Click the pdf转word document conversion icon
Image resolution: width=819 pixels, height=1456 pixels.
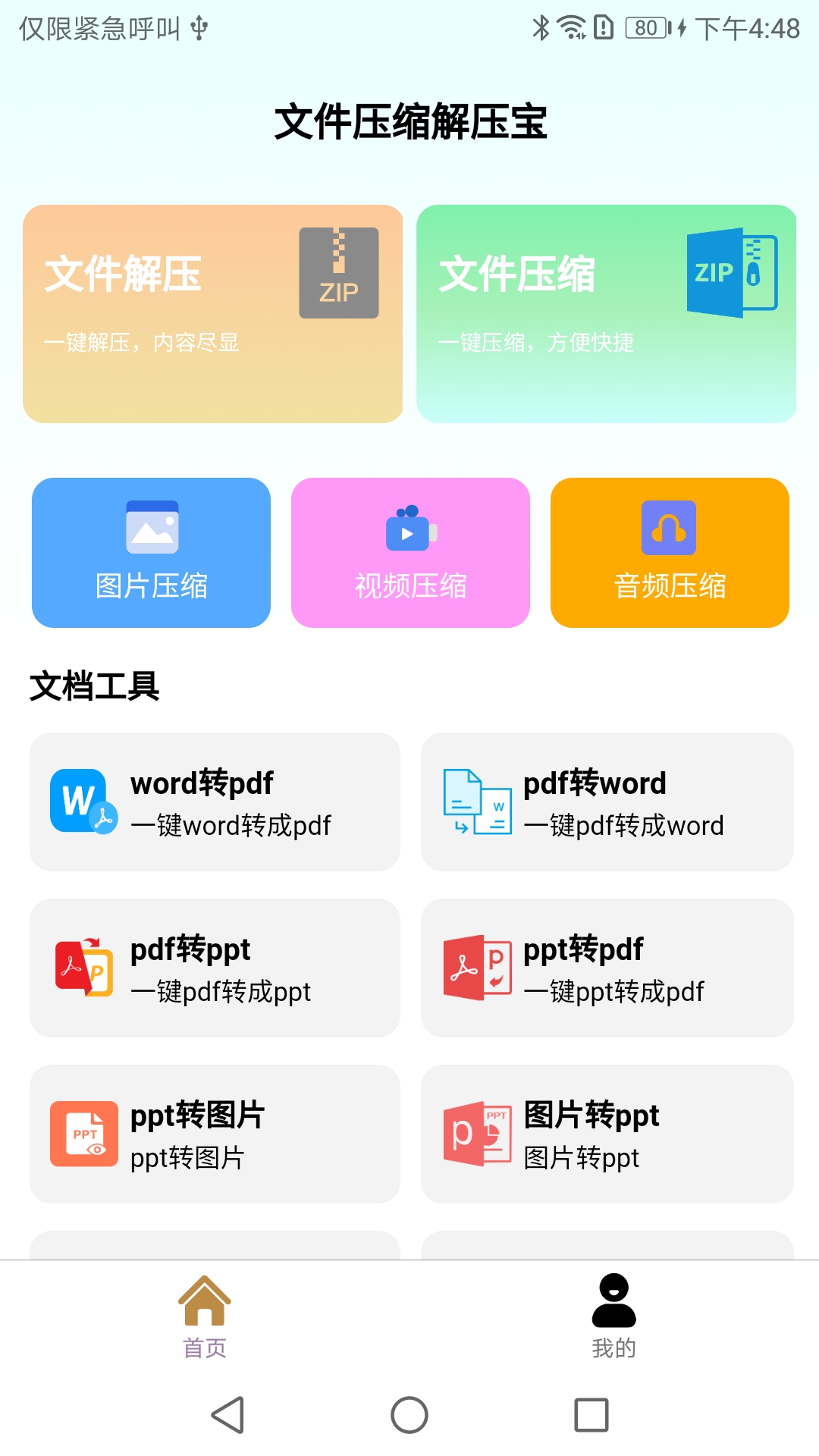coord(474,802)
